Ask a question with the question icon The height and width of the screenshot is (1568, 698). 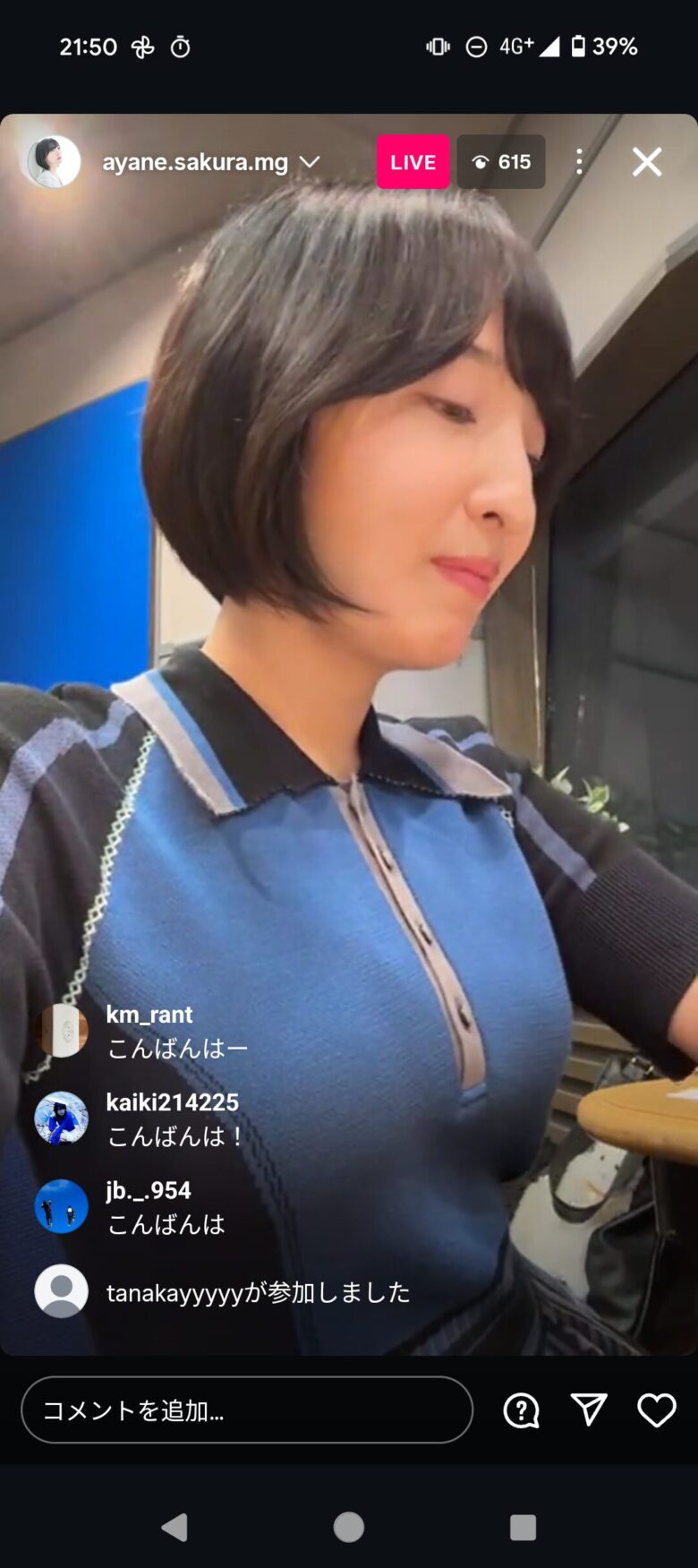(x=521, y=1410)
